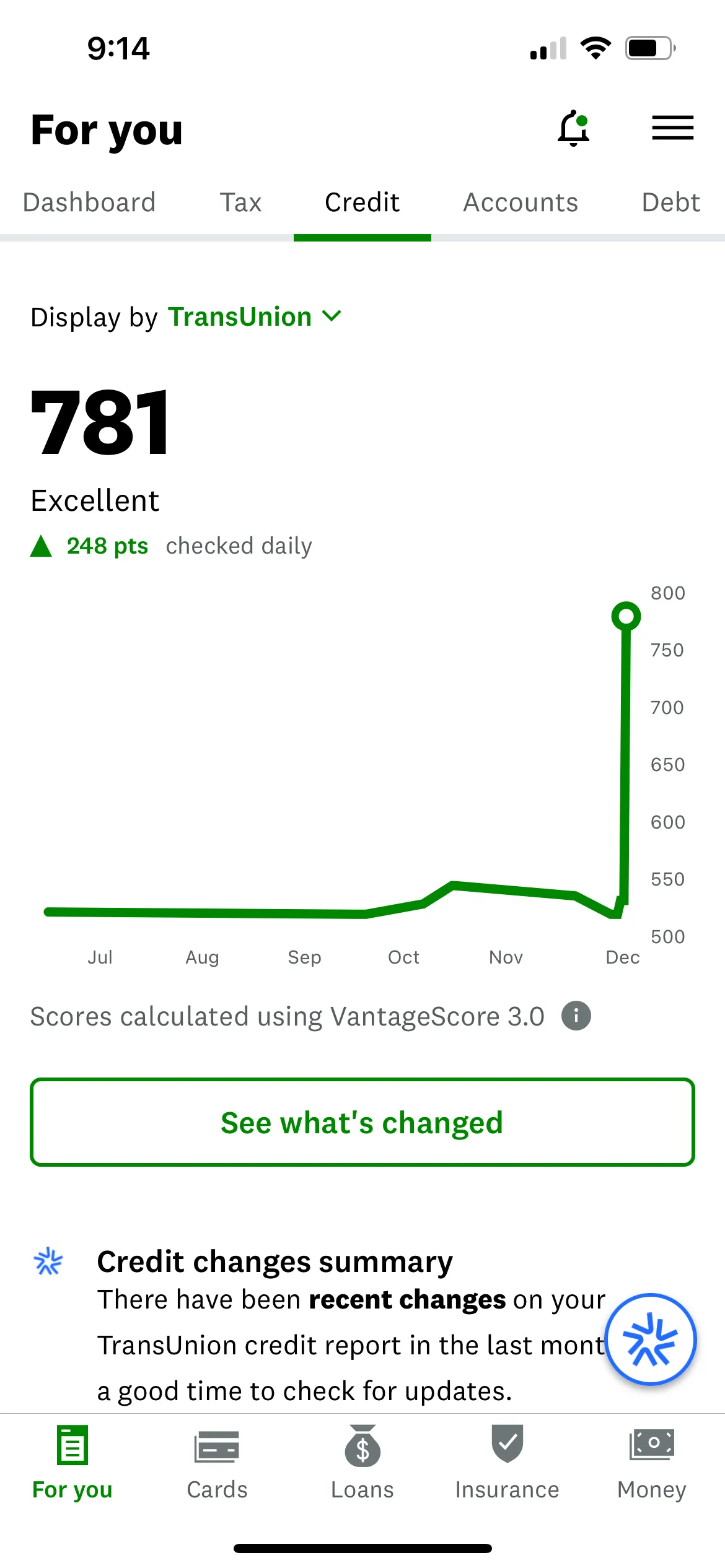
Task: Select the Credit tab
Action: pos(362,203)
